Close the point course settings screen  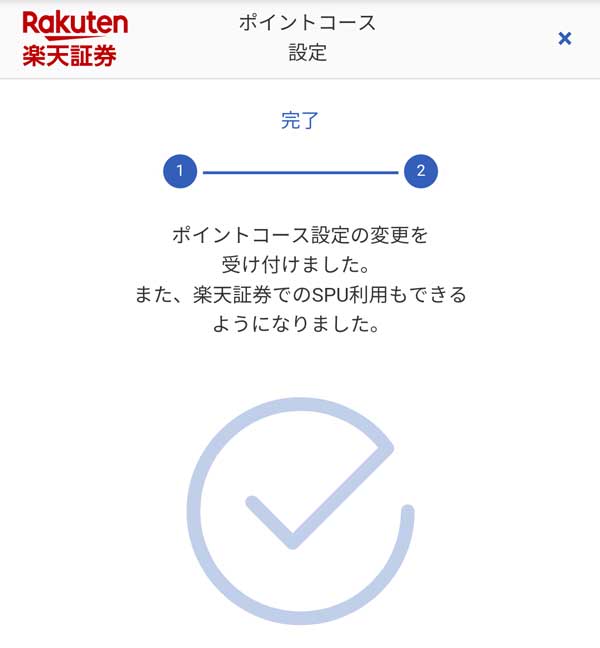pyautogui.click(x=564, y=38)
